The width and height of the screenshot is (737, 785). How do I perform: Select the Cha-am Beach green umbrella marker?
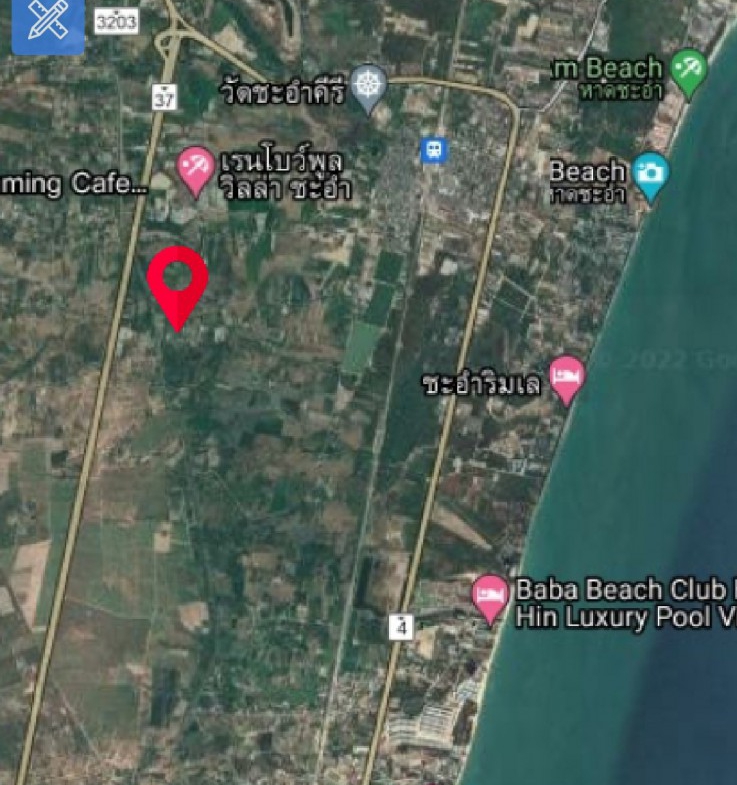(x=688, y=69)
